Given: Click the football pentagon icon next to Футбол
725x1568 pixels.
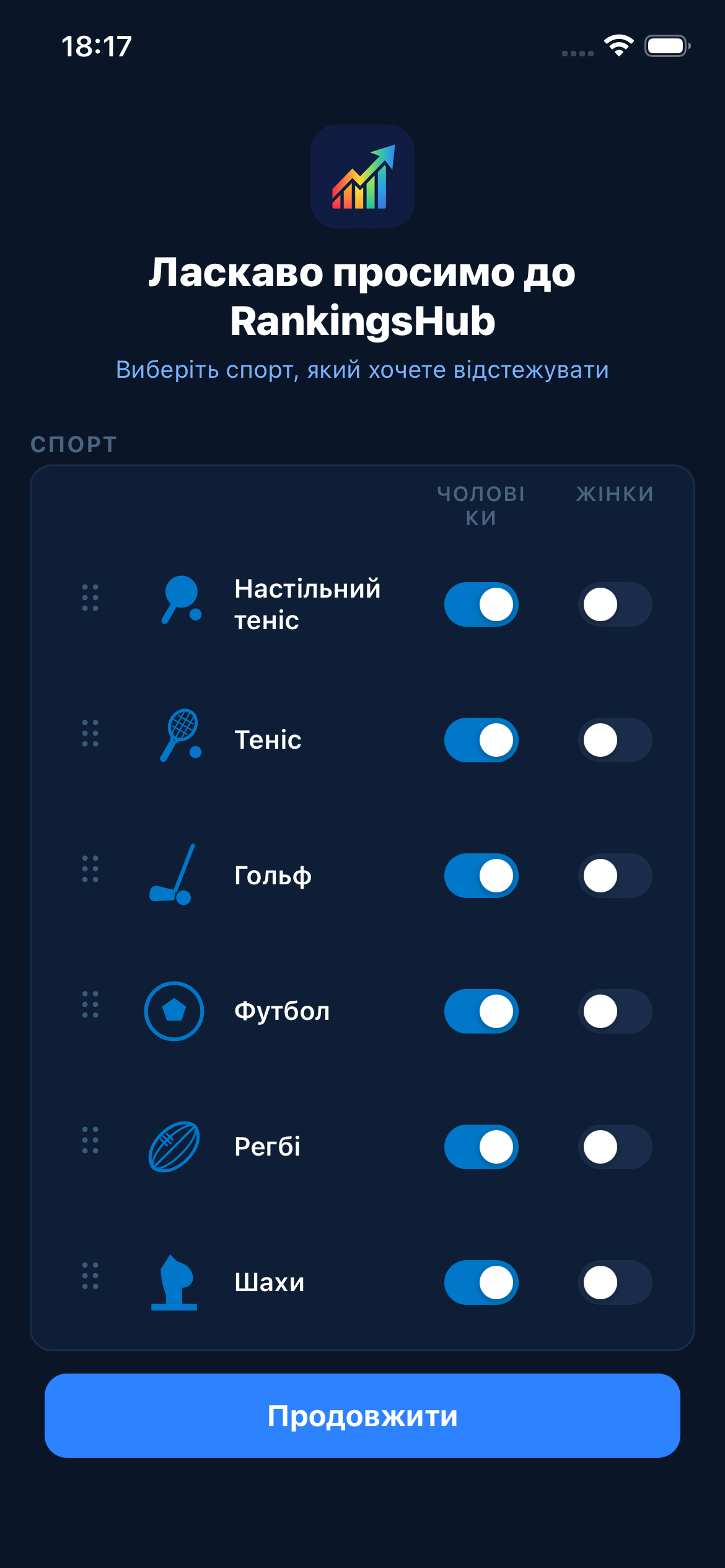Looking at the screenshot, I should [174, 1011].
